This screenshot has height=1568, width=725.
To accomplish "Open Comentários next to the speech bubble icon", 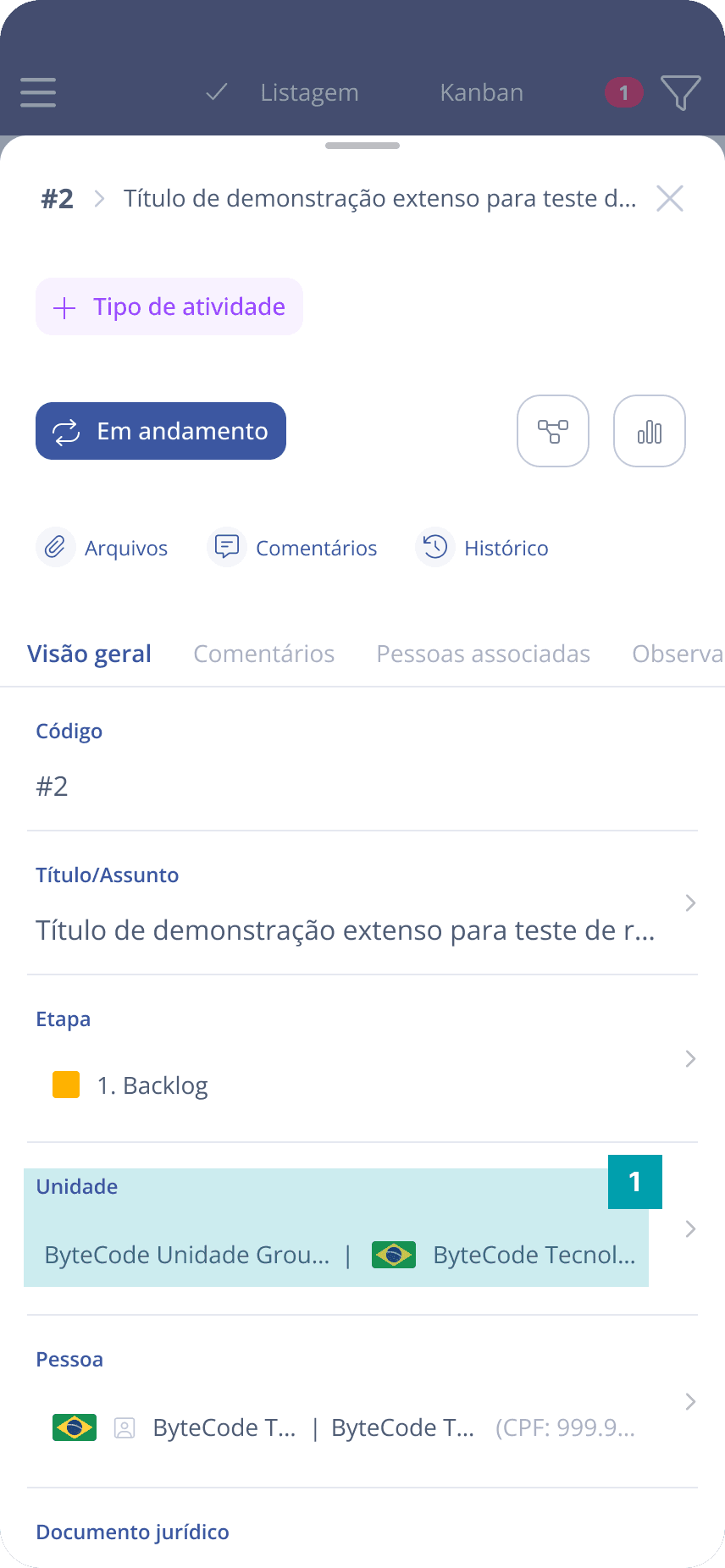I will 293,548.
